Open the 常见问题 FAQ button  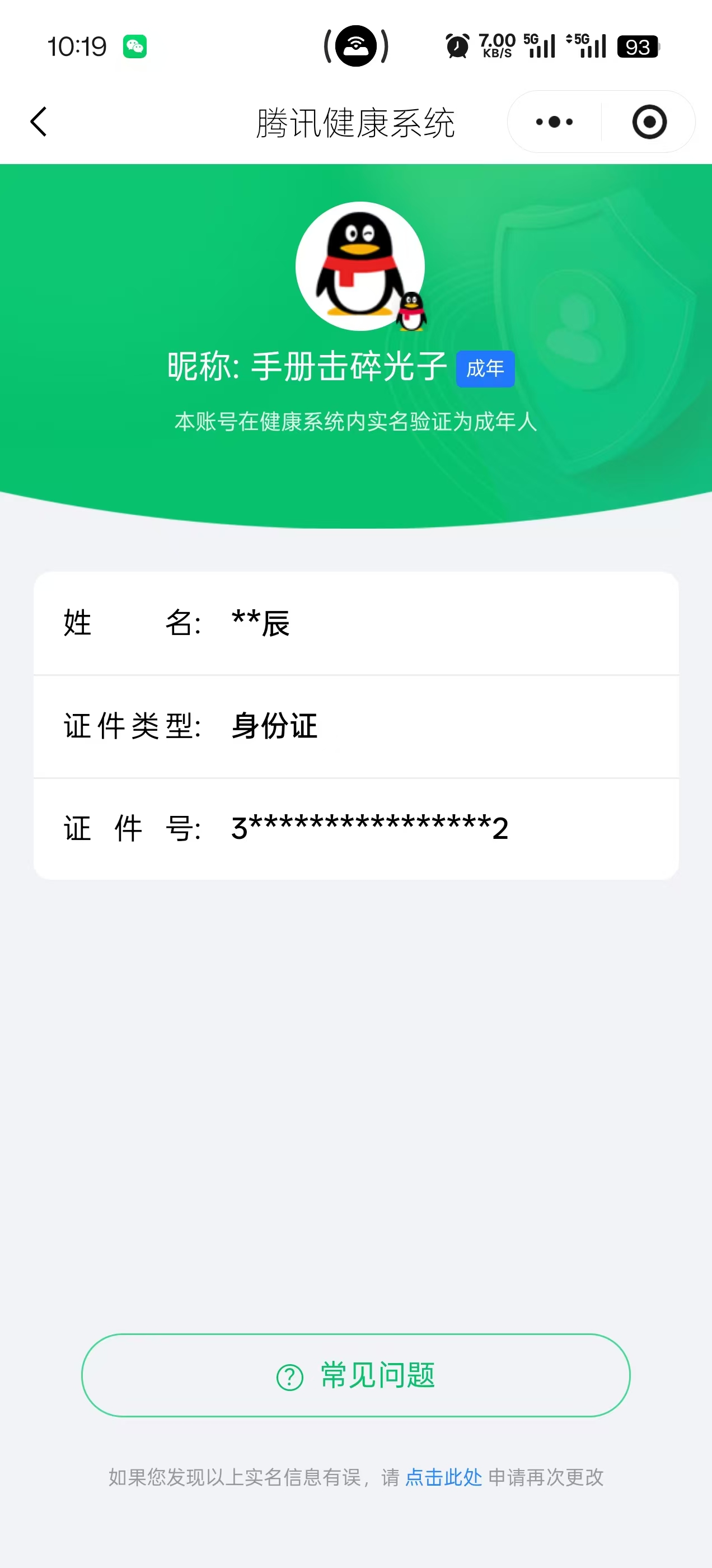click(x=356, y=1376)
